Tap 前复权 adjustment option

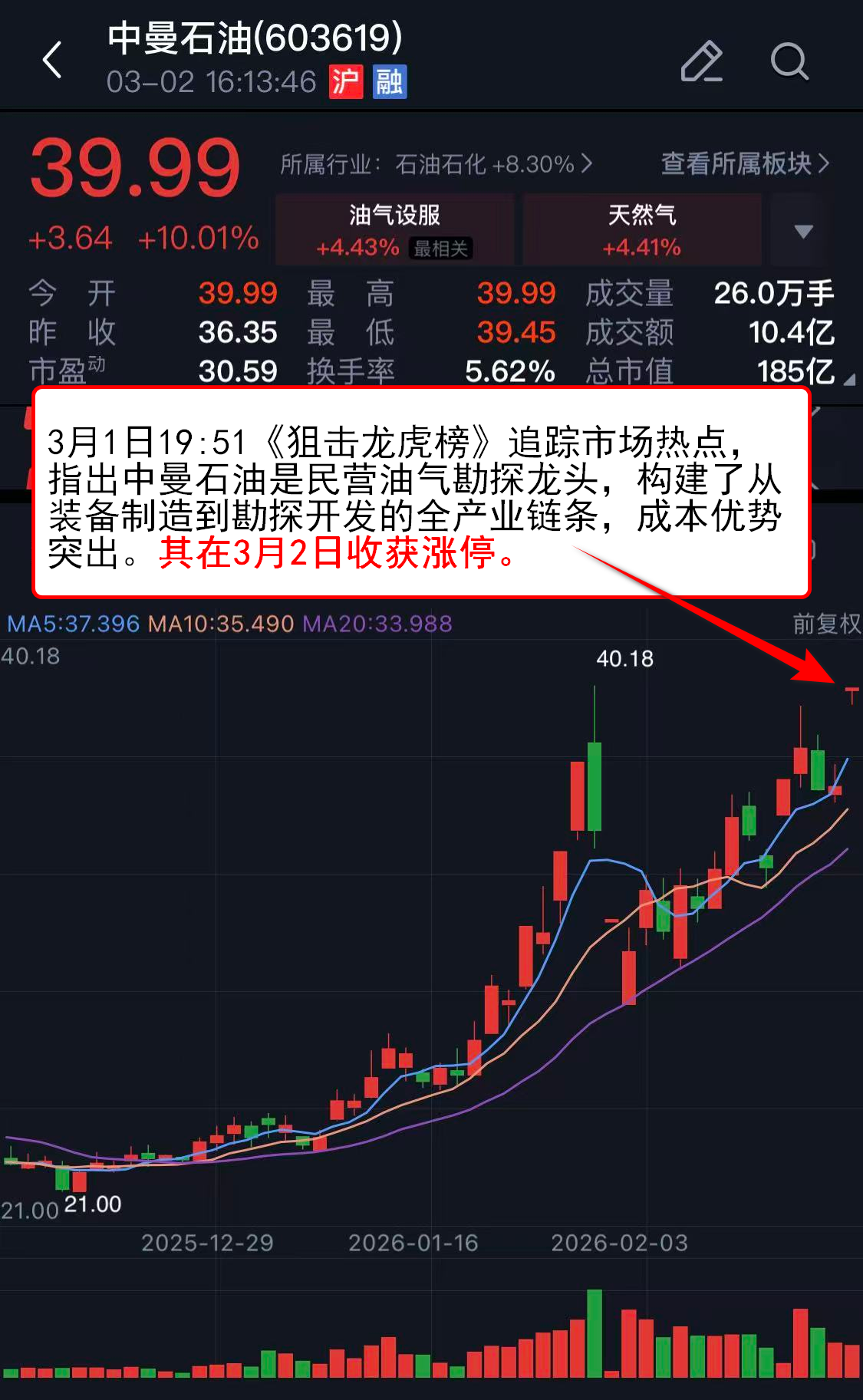(826, 624)
